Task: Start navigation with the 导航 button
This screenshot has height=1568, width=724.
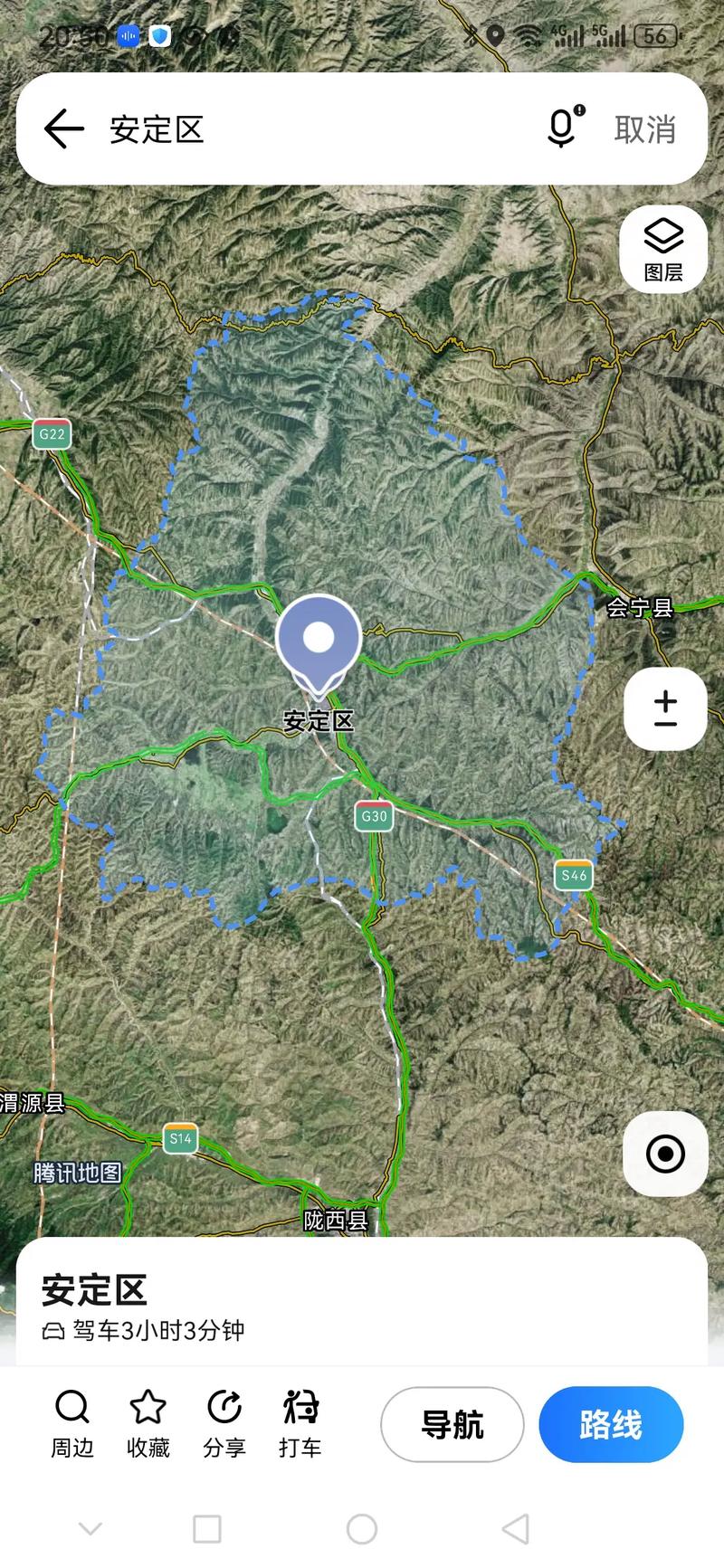Action: click(x=452, y=1425)
